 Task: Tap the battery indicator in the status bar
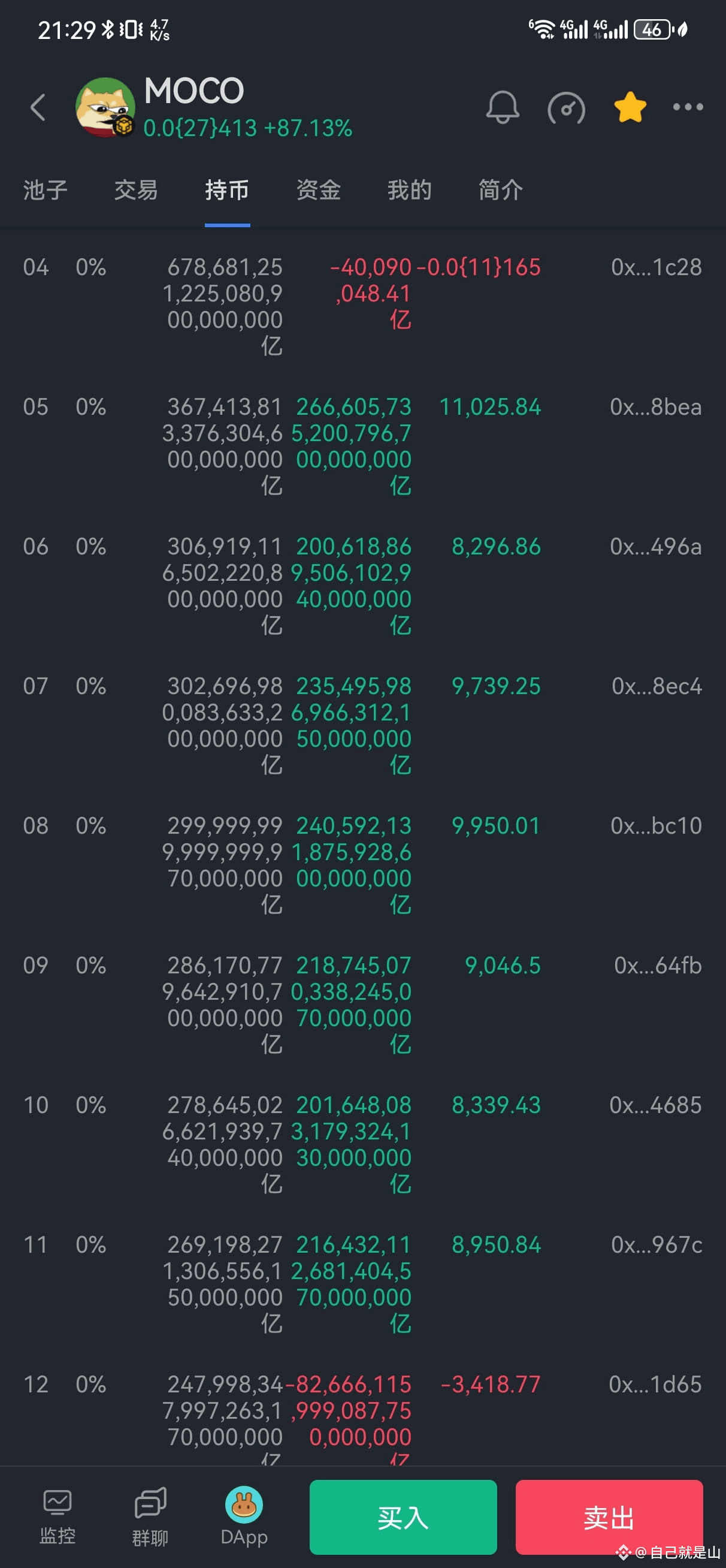pos(652,29)
